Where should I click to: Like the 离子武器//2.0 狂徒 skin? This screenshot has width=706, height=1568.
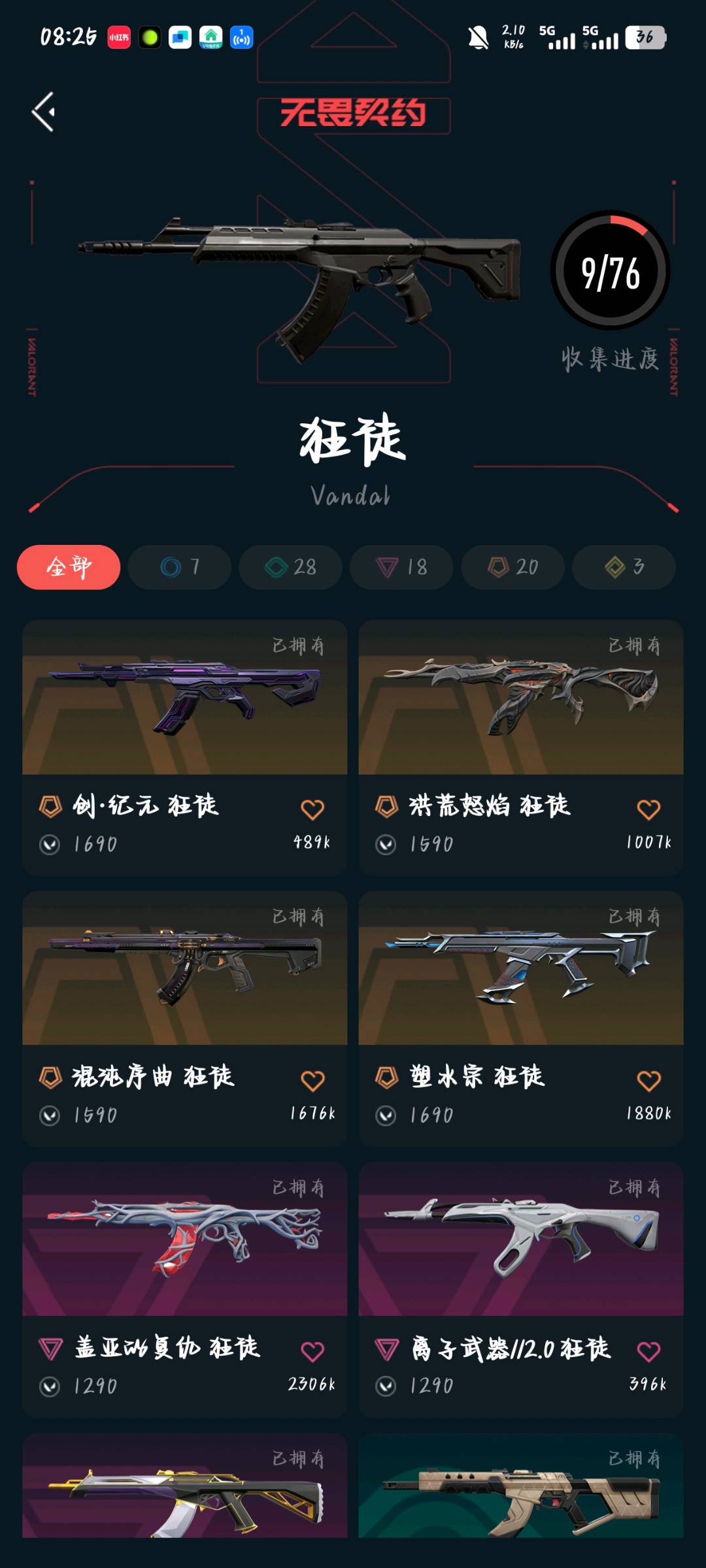pyautogui.click(x=648, y=1351)
